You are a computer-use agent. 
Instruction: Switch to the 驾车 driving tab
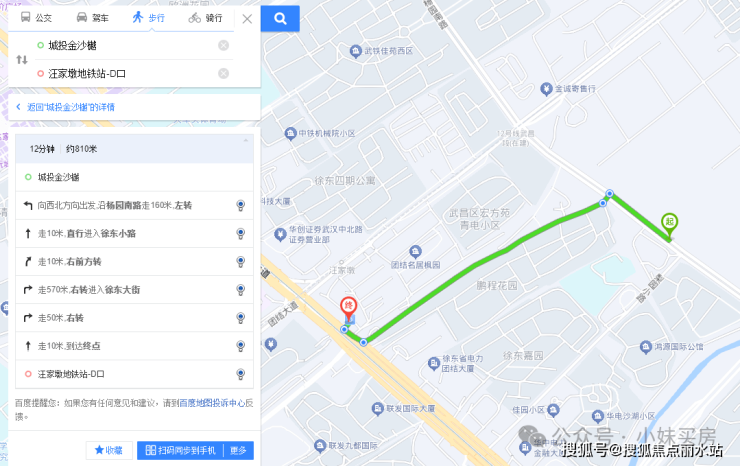(x=92, y=18)
